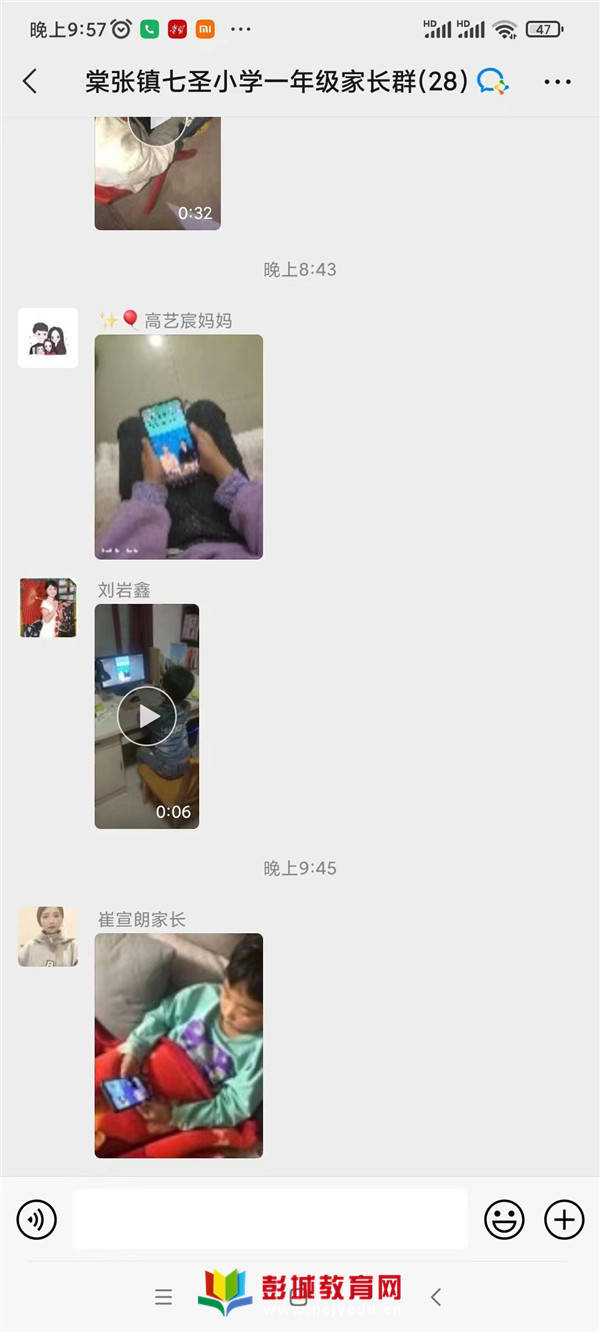Screen dimensions: 600x1333
Task: Open the emoji picker
Action: (x=504, y=1219)
